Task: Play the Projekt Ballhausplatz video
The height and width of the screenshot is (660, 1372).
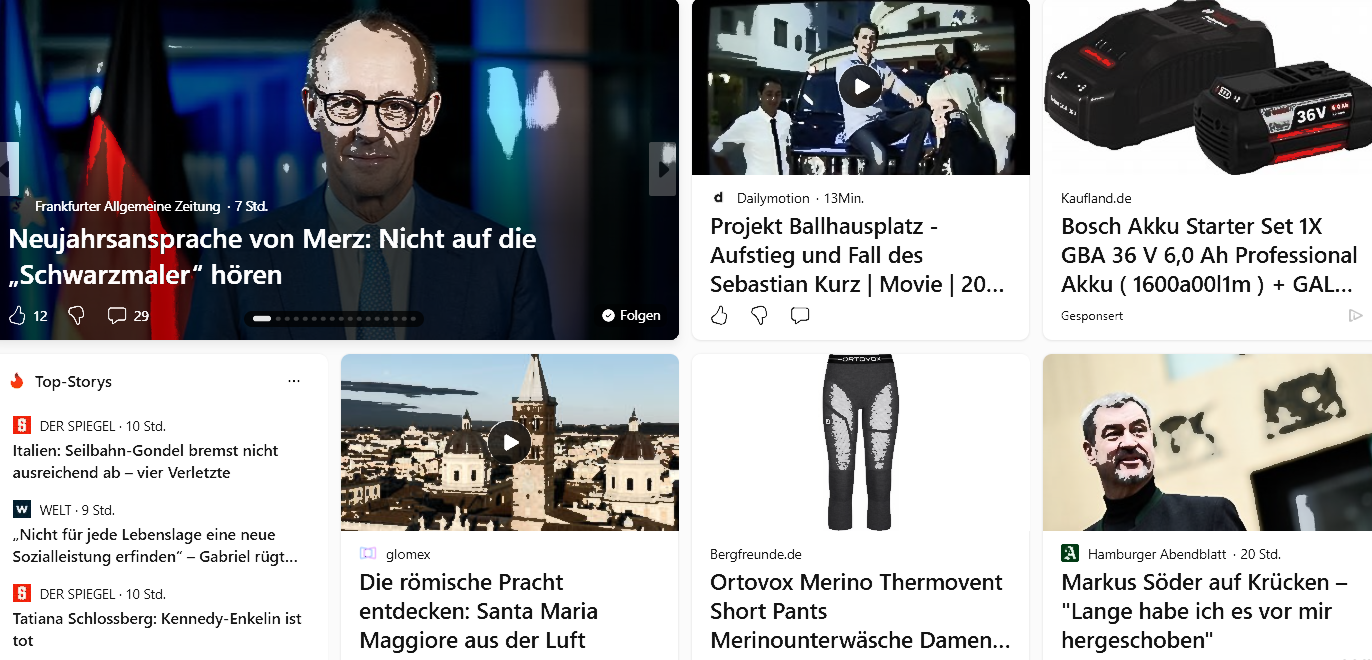Action: [860, 87]
